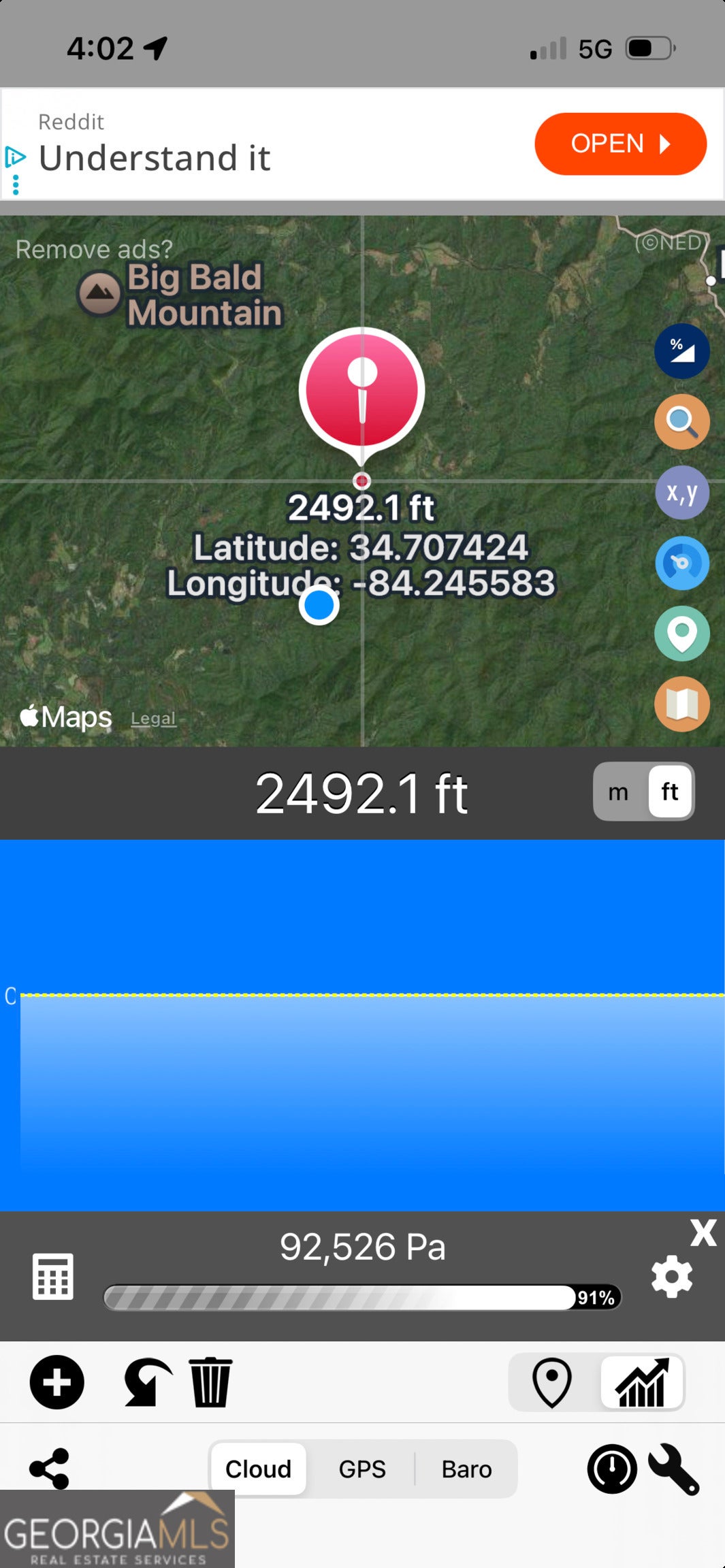Open the slope percentage icon
Screen dimensions: 725x1568
(x=681, y=351)
